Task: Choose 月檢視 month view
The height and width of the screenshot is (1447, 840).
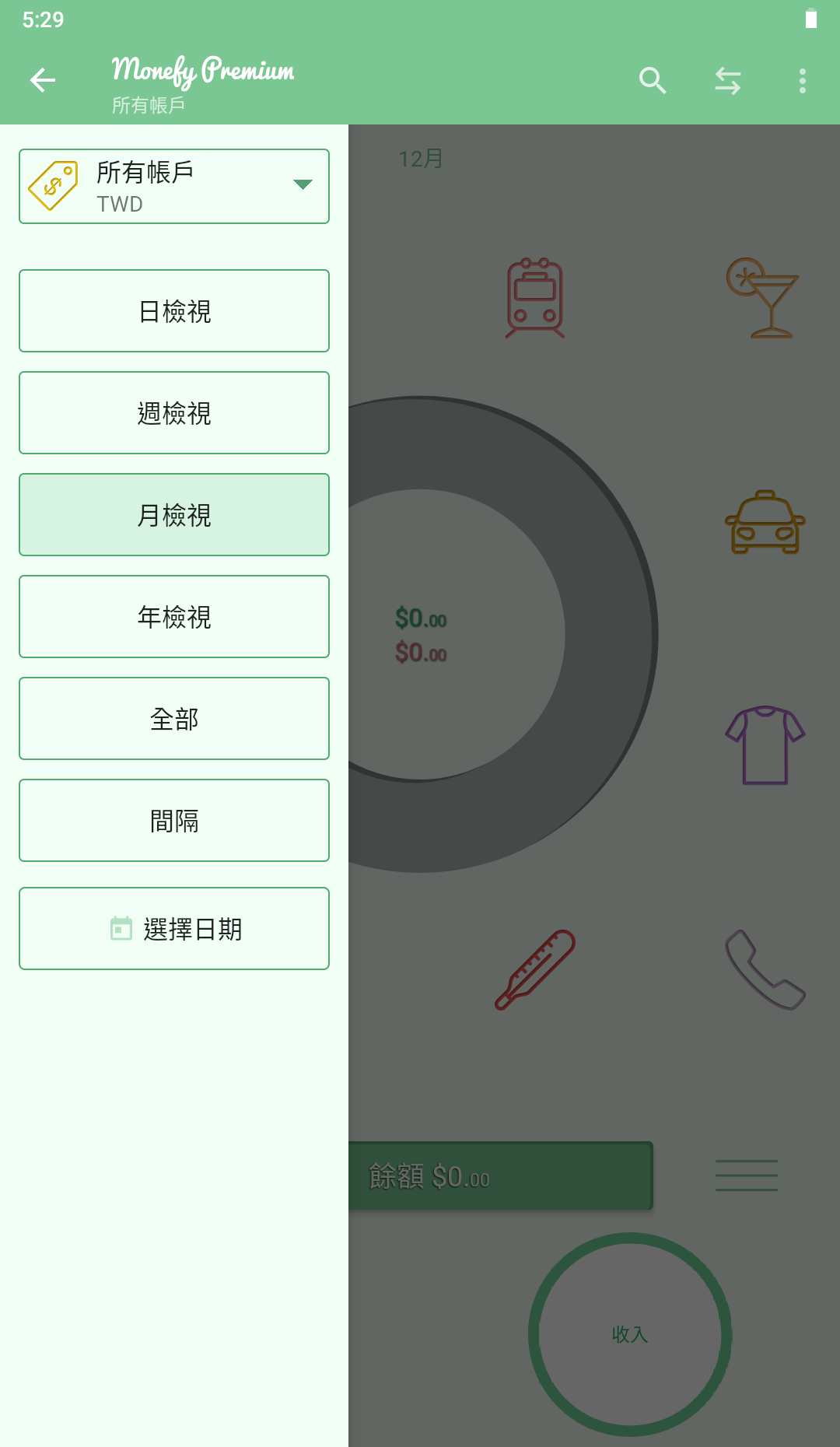Action: coord(174,515)
